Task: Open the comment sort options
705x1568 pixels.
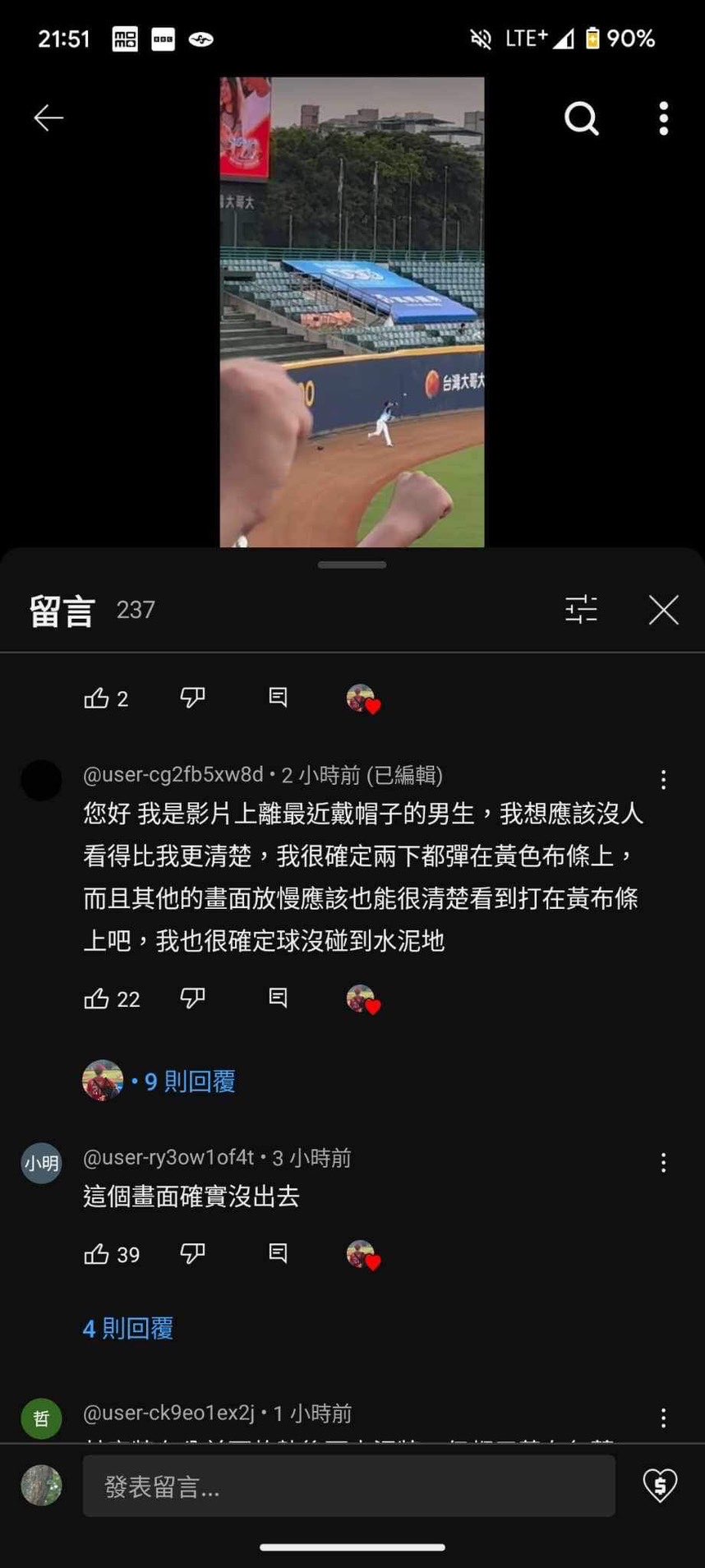Action: 581,610
